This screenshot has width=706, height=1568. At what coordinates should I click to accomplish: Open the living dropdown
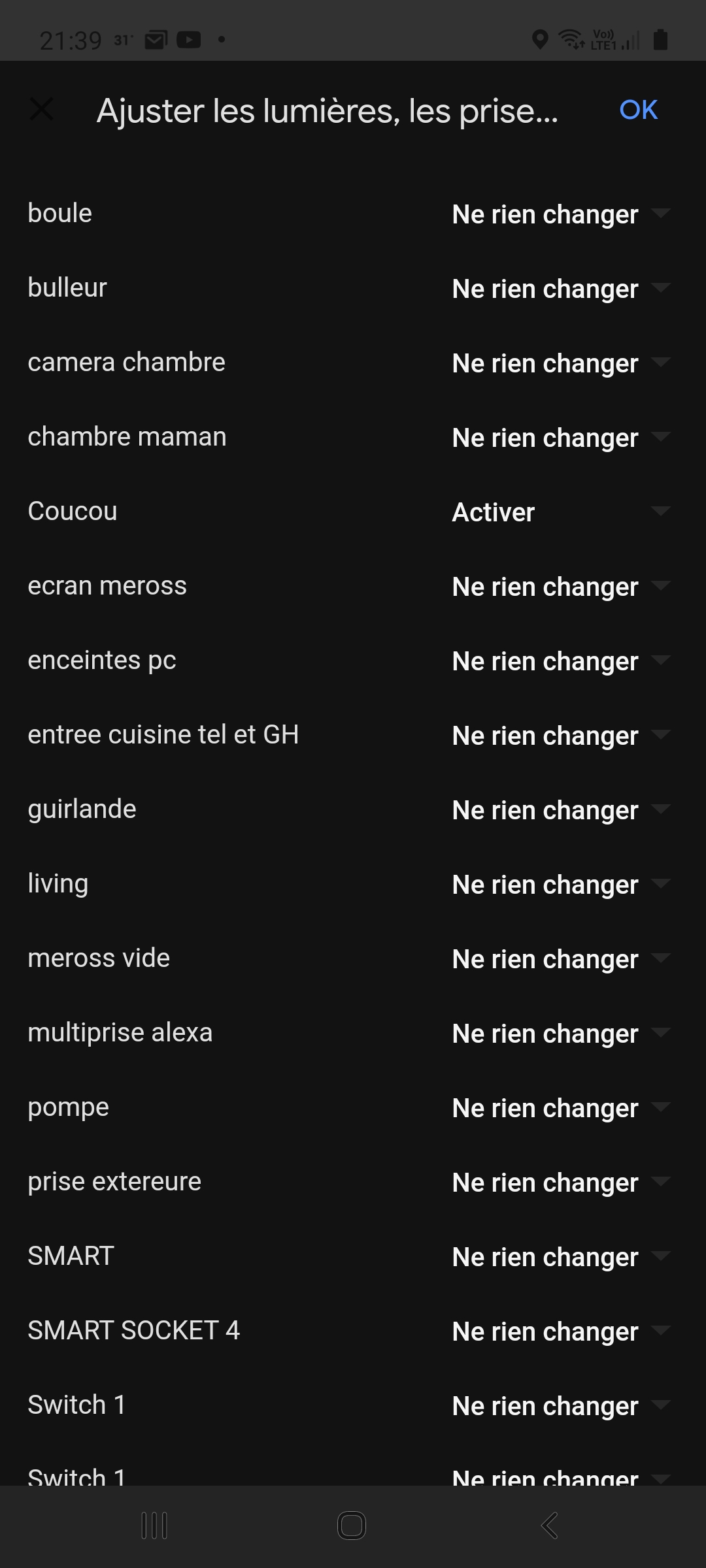pos(561,884)
